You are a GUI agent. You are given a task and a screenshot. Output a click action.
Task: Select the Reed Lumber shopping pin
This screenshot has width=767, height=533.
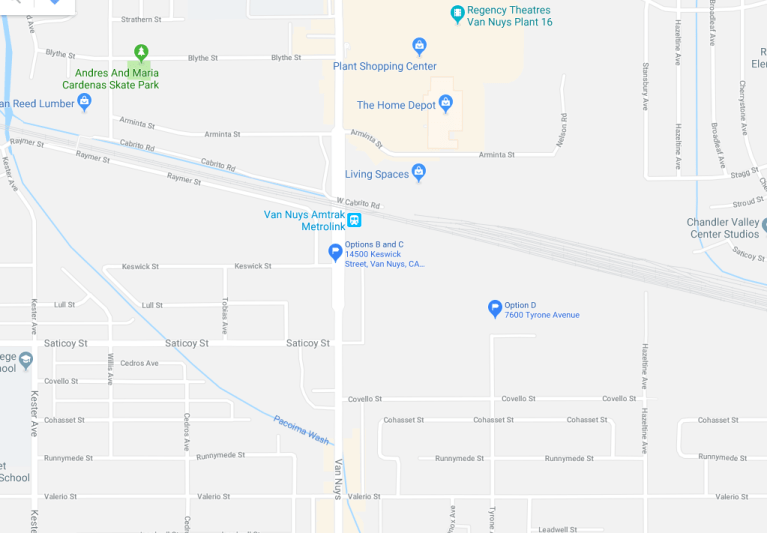84,102
